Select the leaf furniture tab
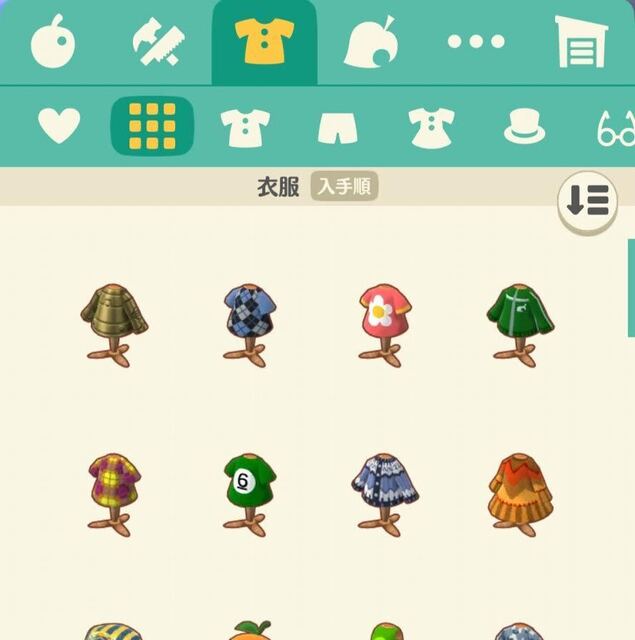The image size is (635, 640). pyautogui.click(x=371, y=43)
